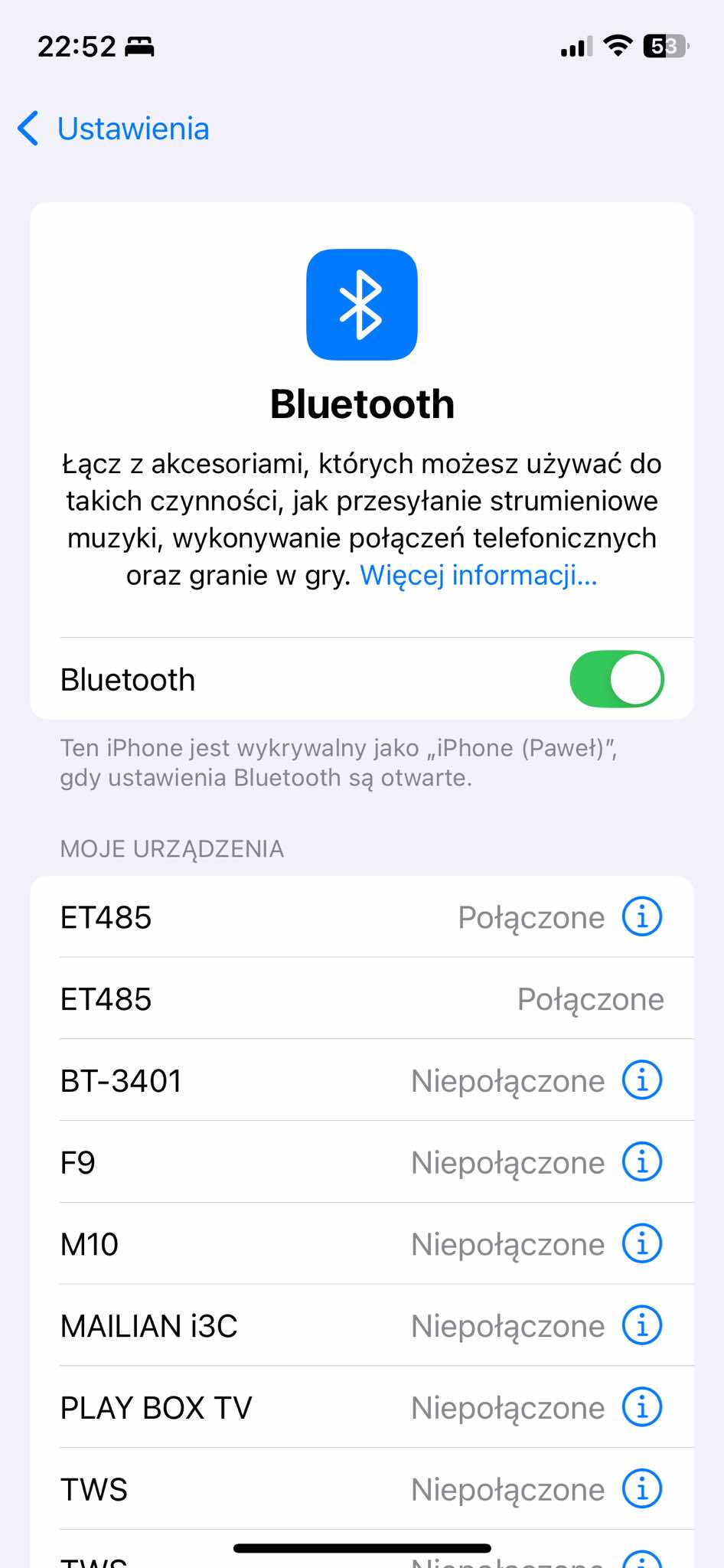724x1568 pixels.
Task: Connect to PLAY BOX TV
Action: [x=230, y=1408]
